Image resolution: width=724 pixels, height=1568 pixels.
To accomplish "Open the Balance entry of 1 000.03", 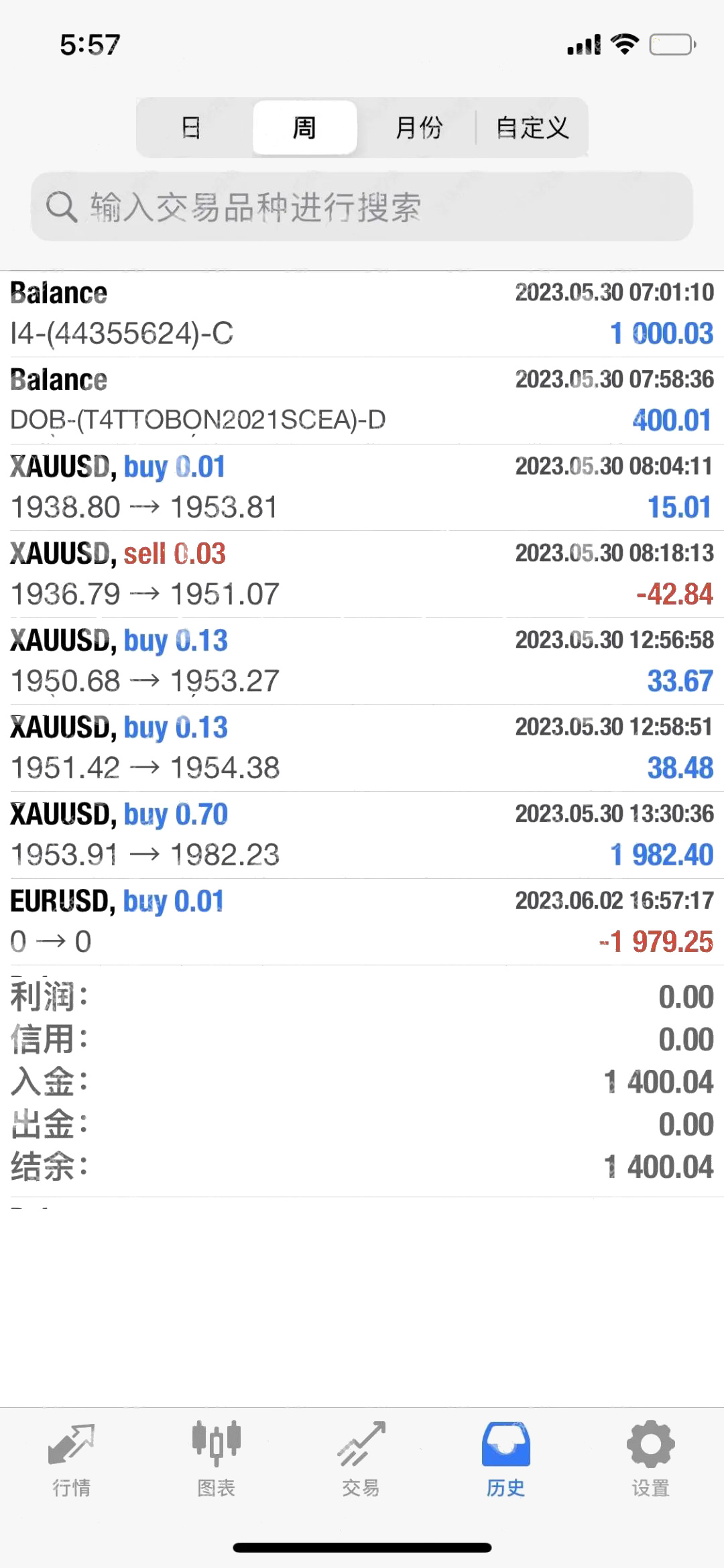I will click(x=362, y=314).
